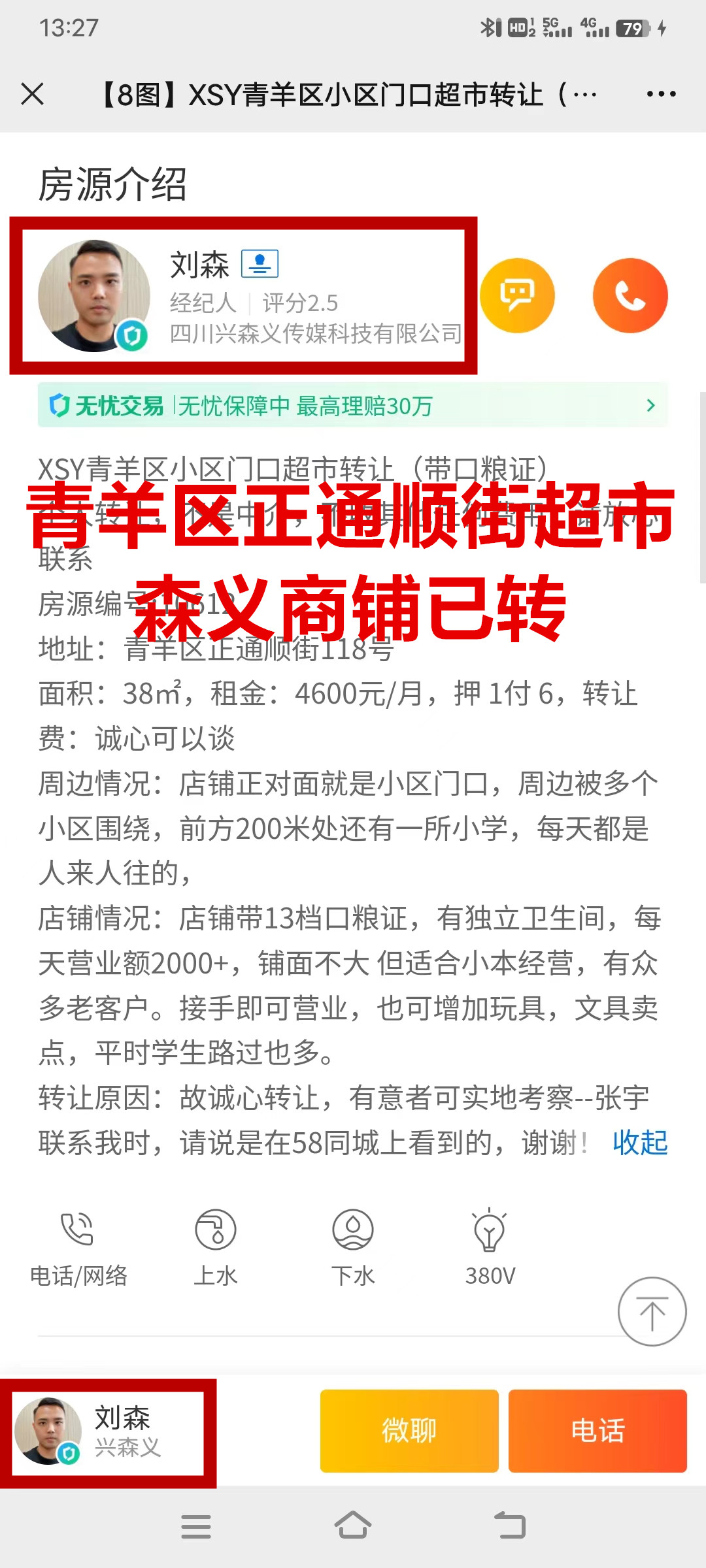706x1568 pixels.
Task: Tap the 电话 button to call
Action: pyautogui.click(x=597, y=1431)
